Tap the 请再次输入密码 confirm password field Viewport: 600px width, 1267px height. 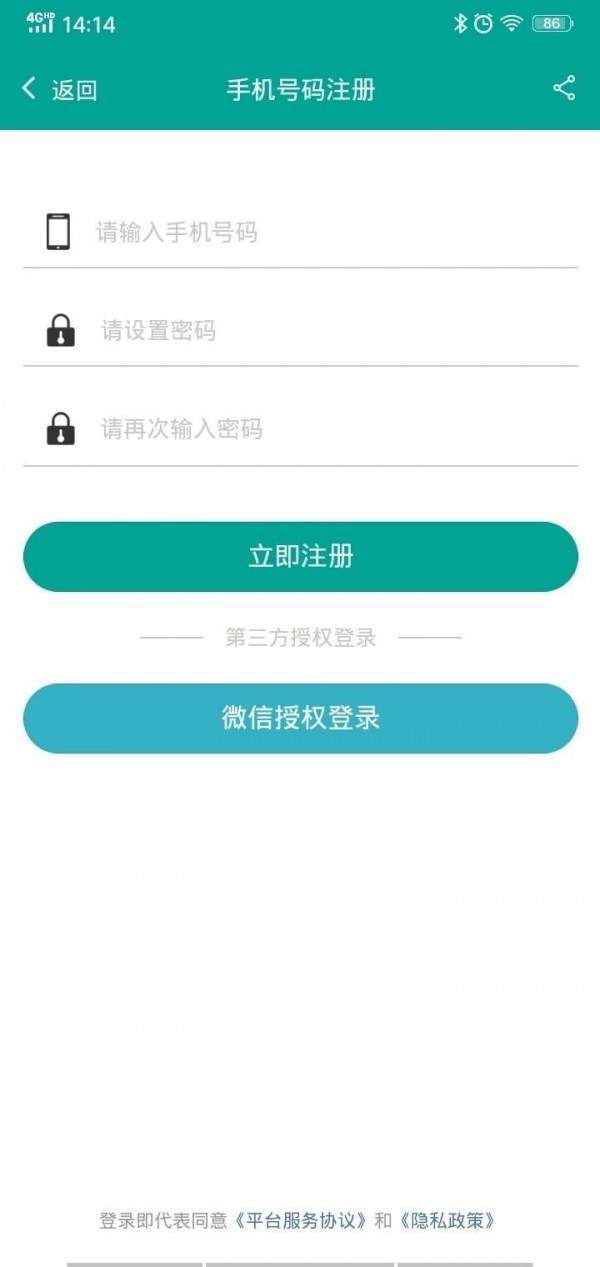330,430
